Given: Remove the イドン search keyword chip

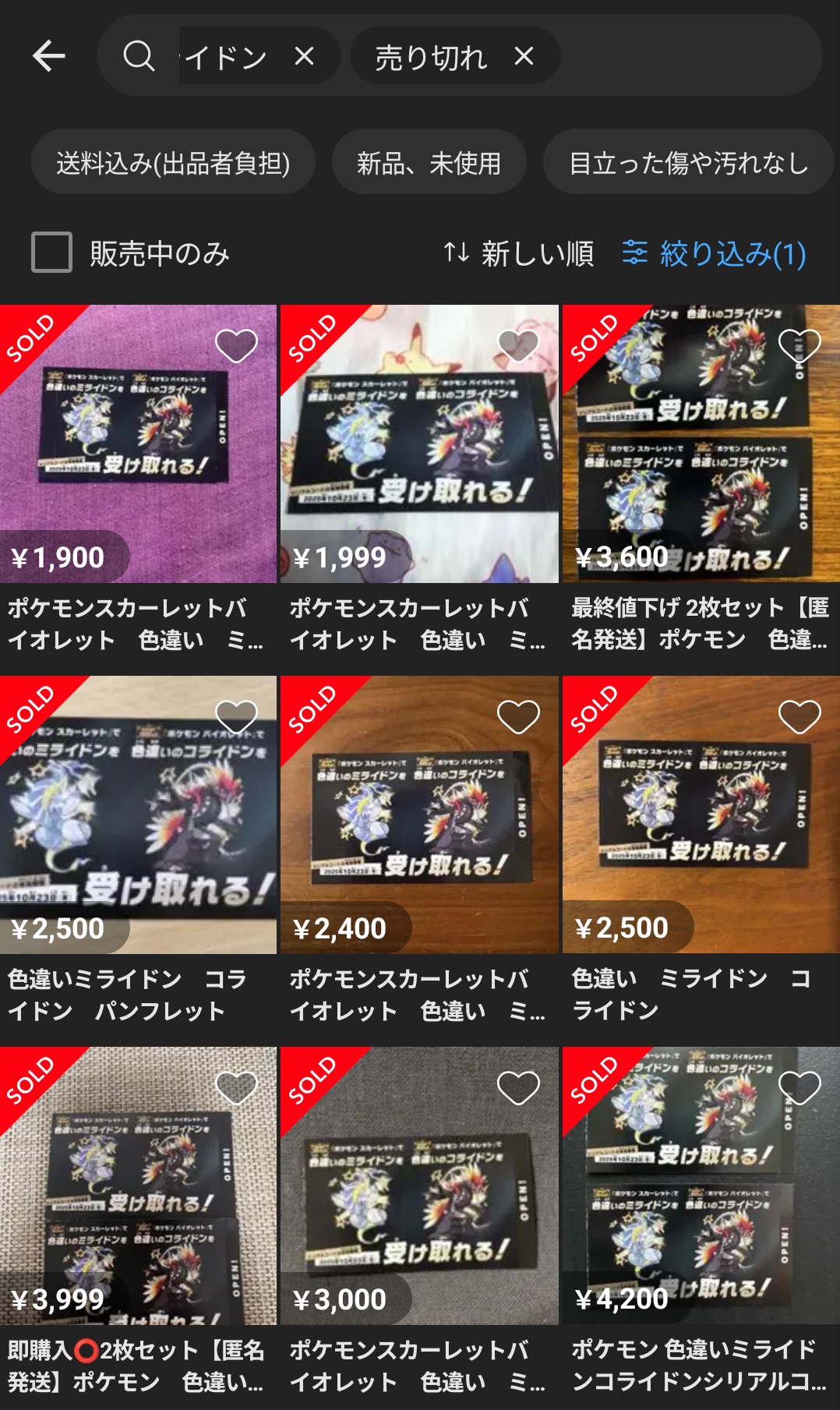Looking at the screenshot, I should coord(304,56).
